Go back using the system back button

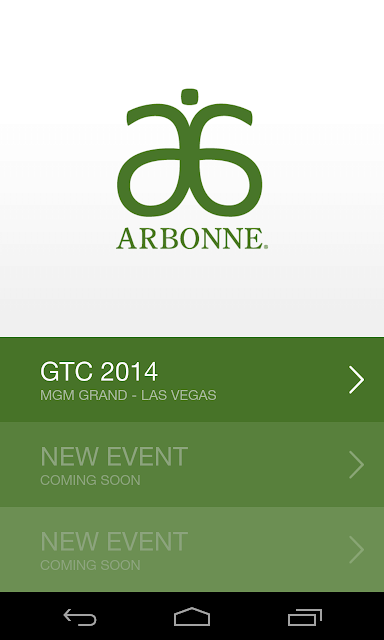pyautogui.click(x=80, y=617)
